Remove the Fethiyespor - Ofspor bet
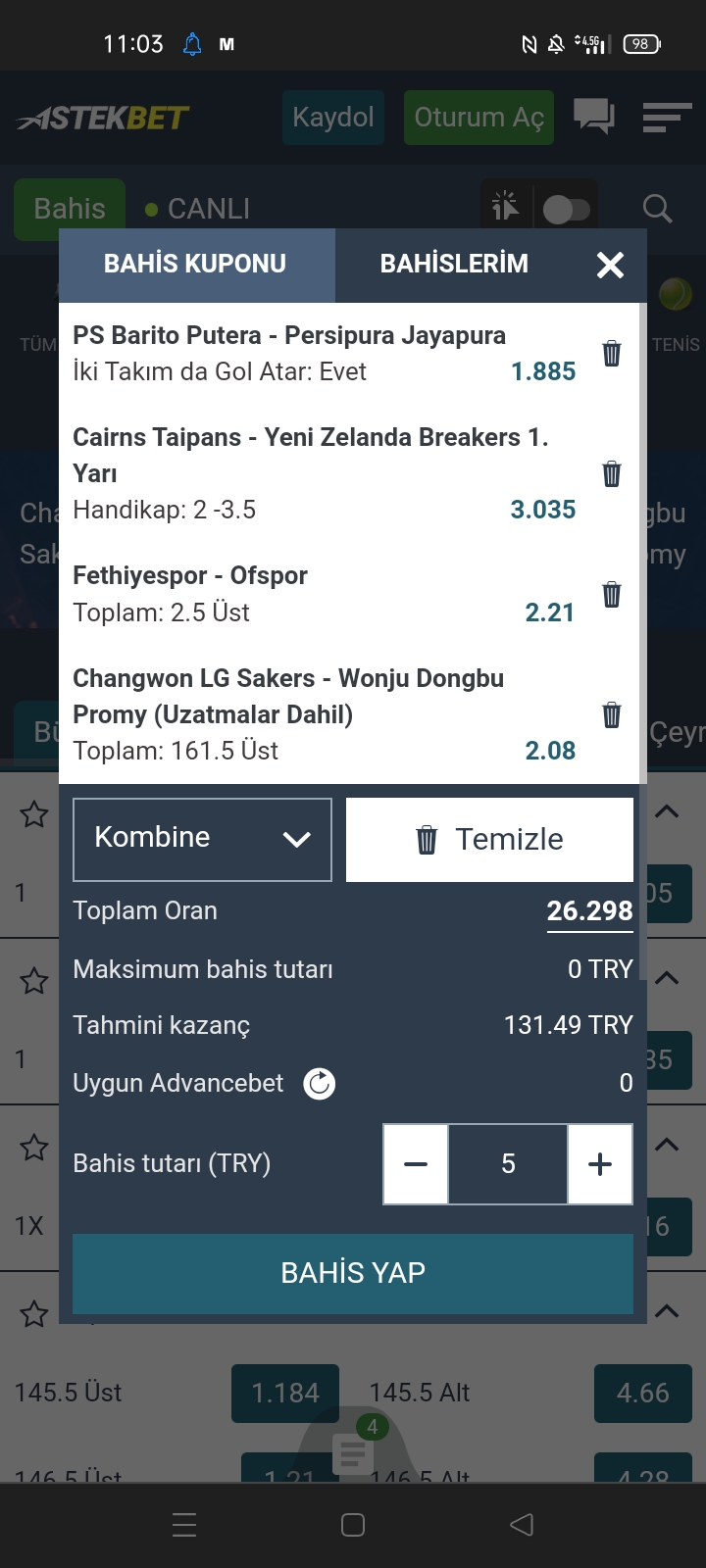This screenshot has height=1568, width=706. [x=612, y=594]
